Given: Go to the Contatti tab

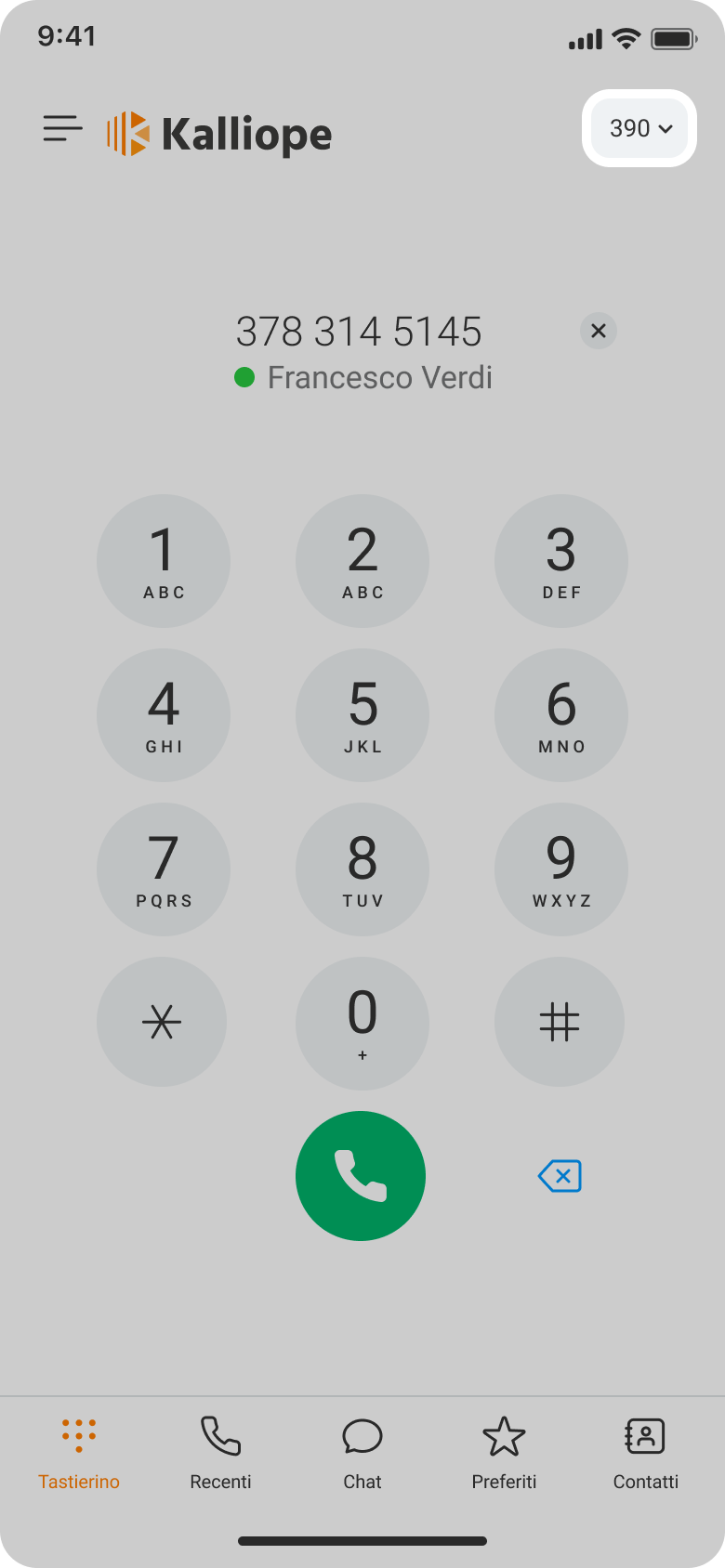Looking at the screenshot, I should tap(645, 1453).
